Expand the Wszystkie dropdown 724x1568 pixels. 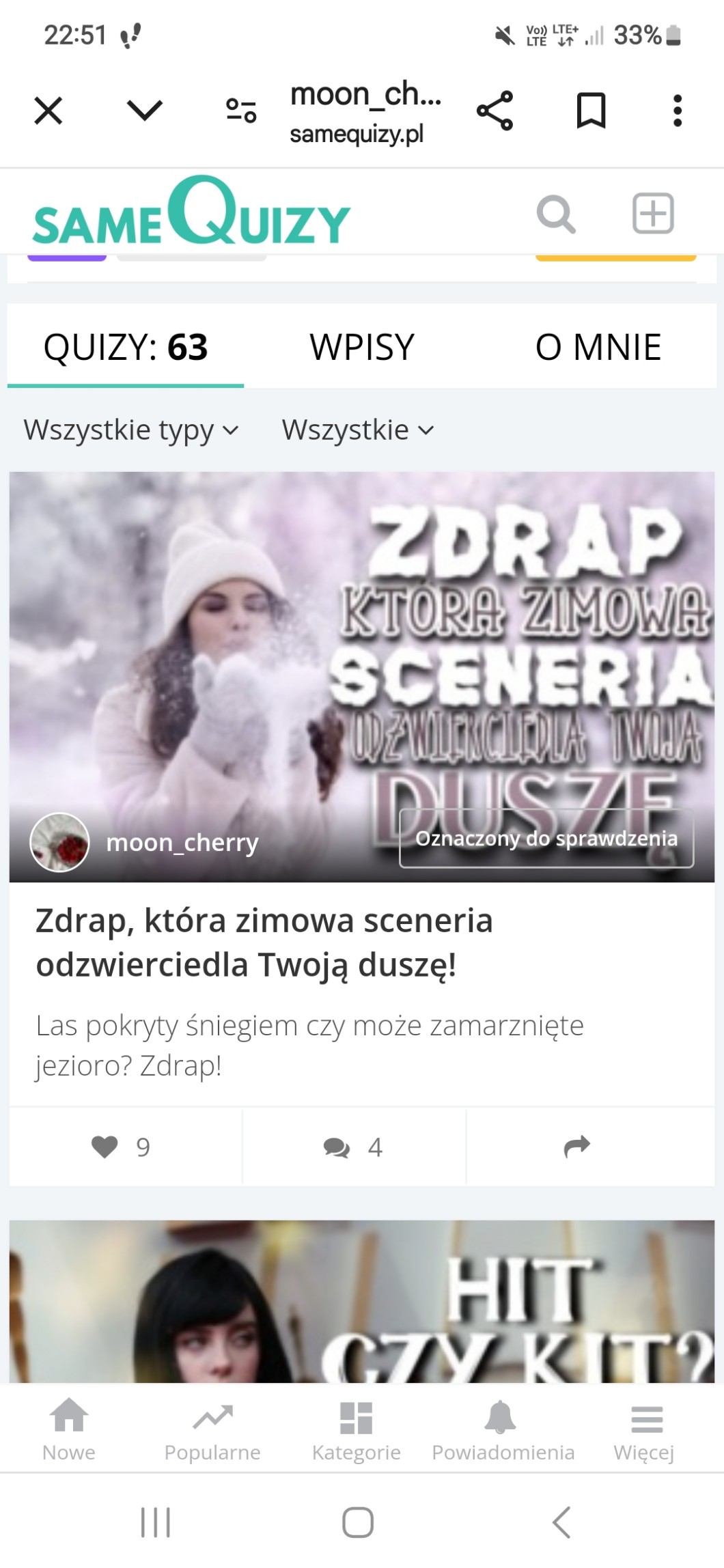pyautogui.click(x=358, y=430)
